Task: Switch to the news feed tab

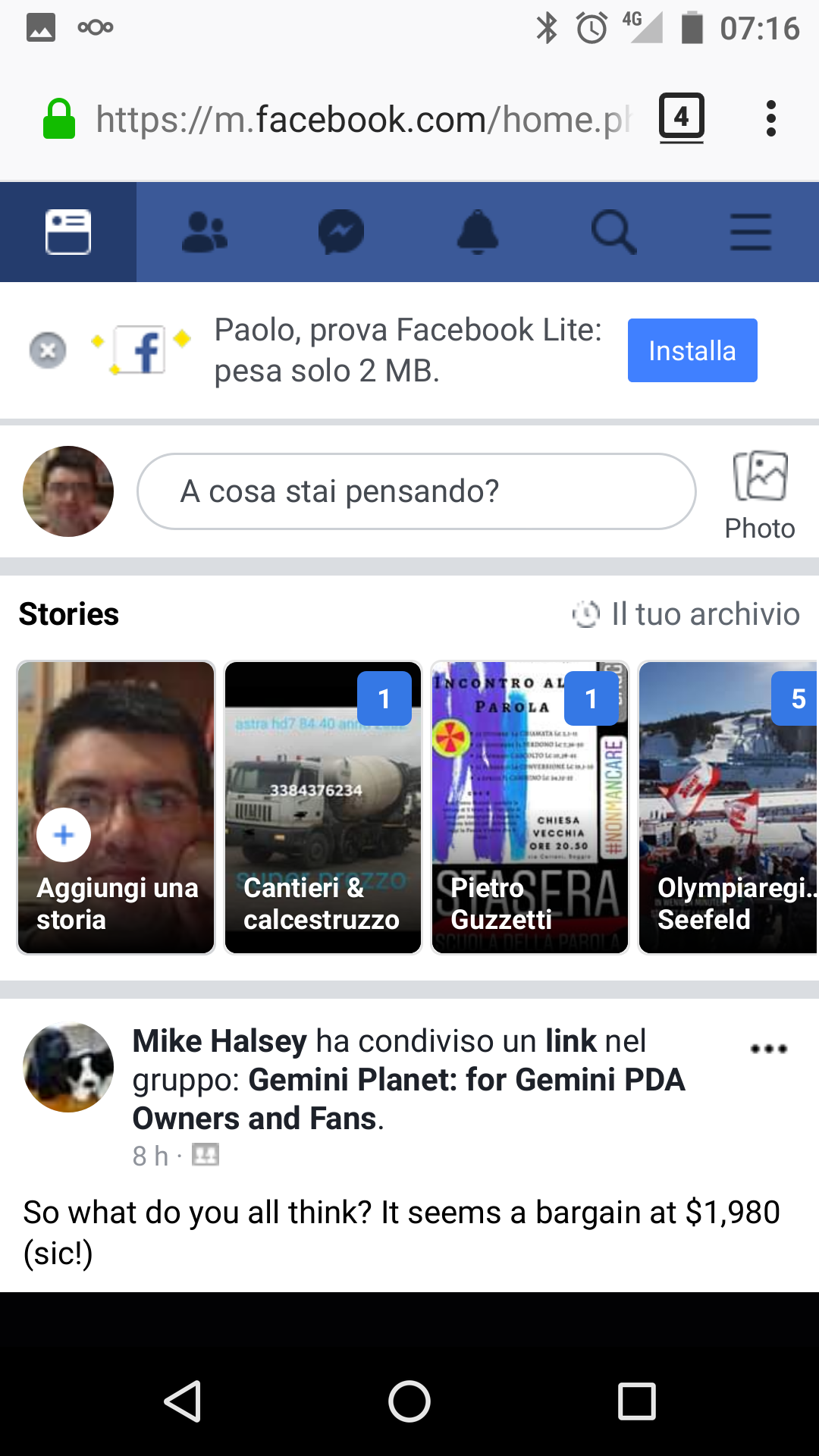Action: (68, 232)
